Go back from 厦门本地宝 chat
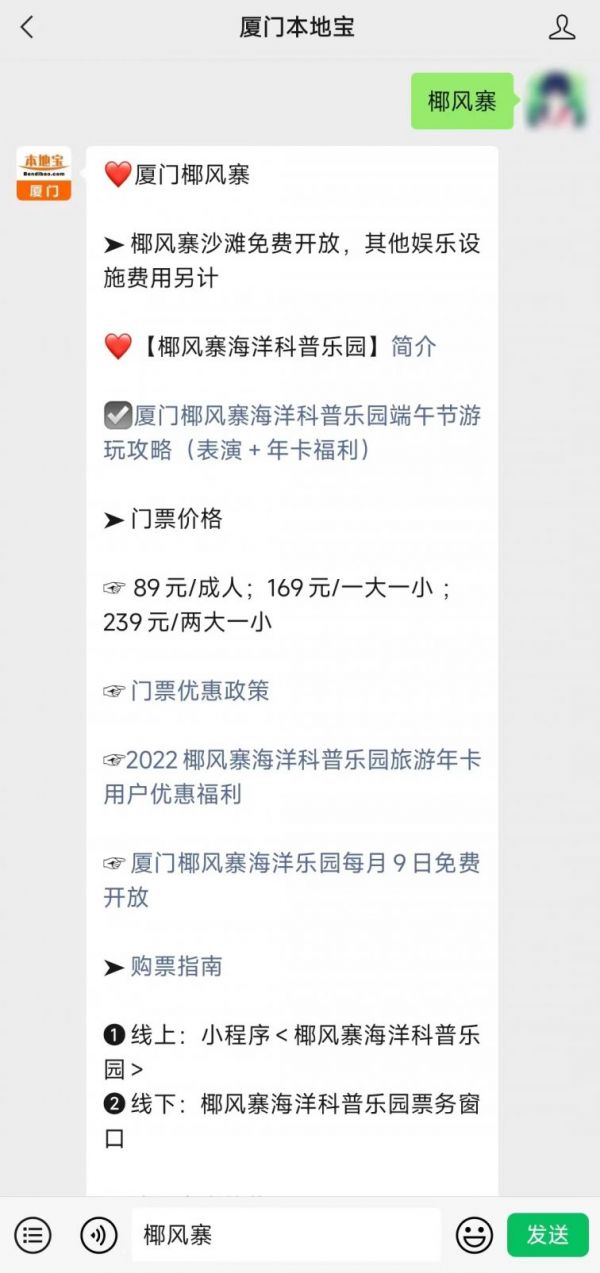Viewport: 600px width, 1273px height. point(27,27)
